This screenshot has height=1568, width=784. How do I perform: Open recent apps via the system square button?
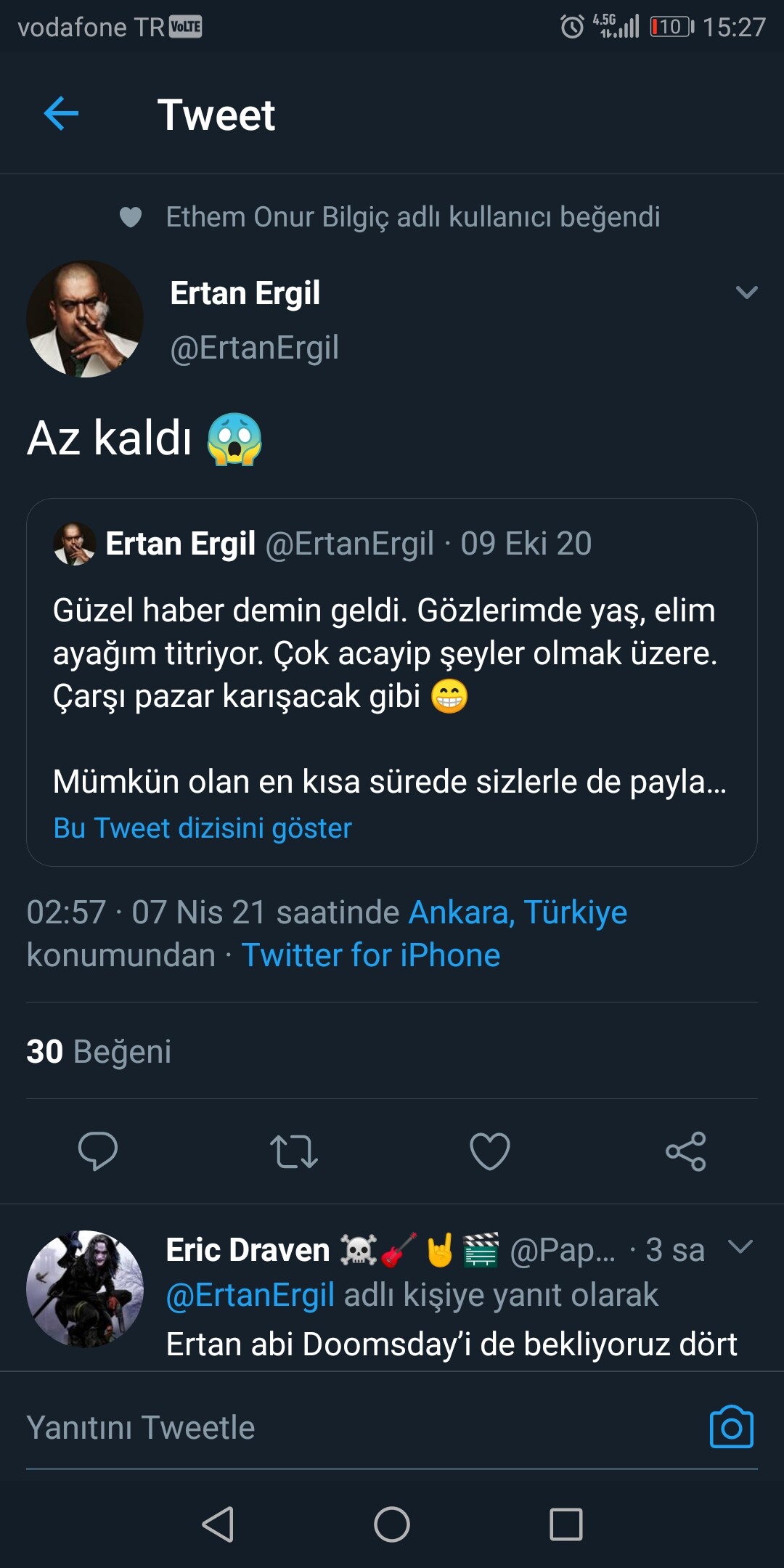566,1524
